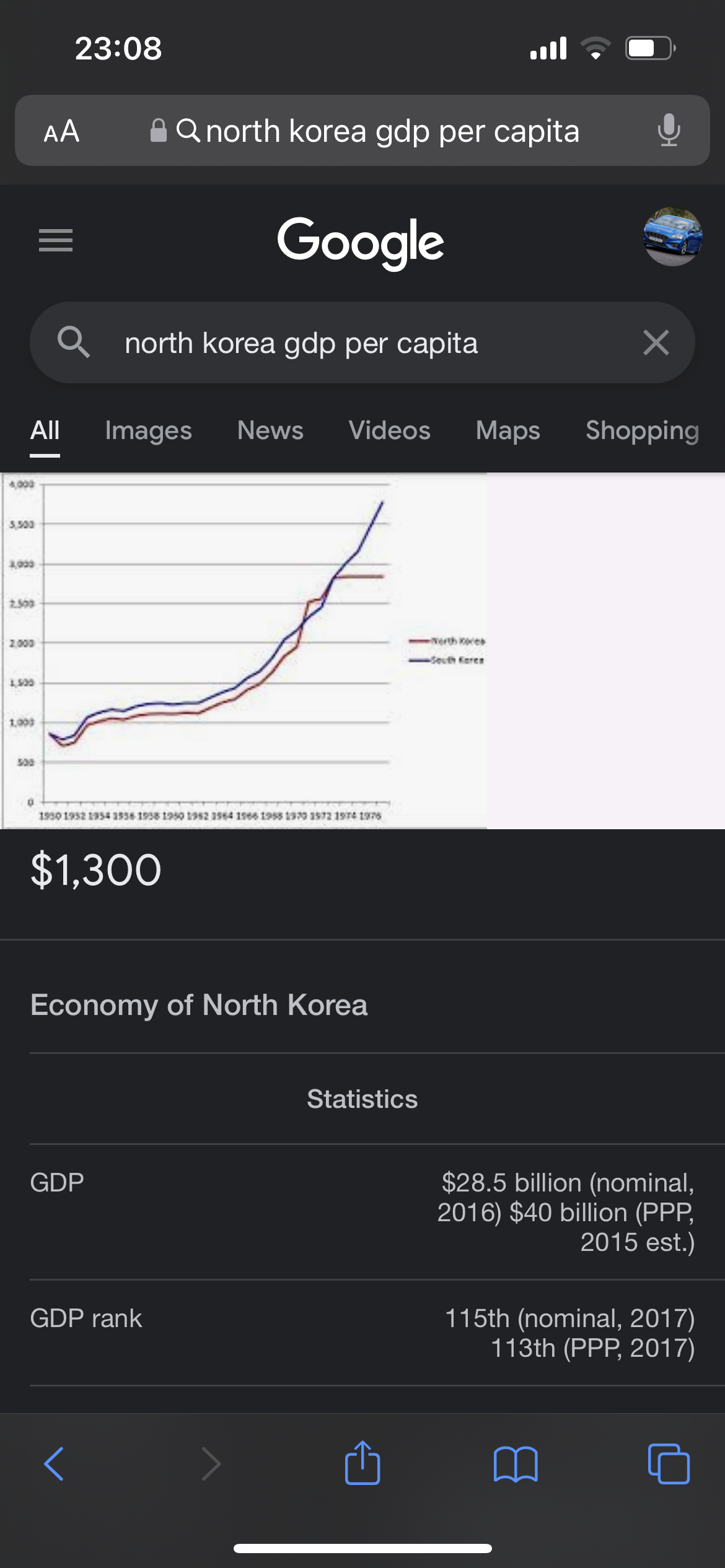Start voice dictation with the microphone icon

tap(669, 131)
